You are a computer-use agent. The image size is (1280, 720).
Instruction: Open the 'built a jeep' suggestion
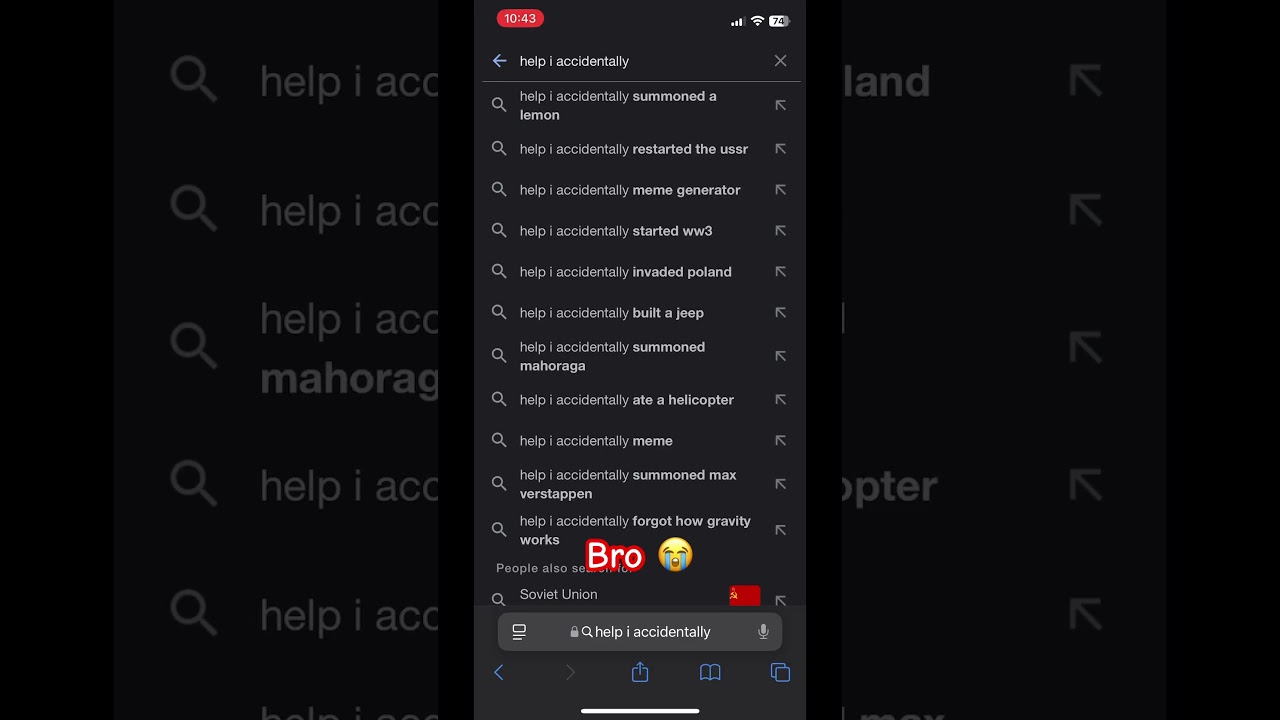(611, 313)
